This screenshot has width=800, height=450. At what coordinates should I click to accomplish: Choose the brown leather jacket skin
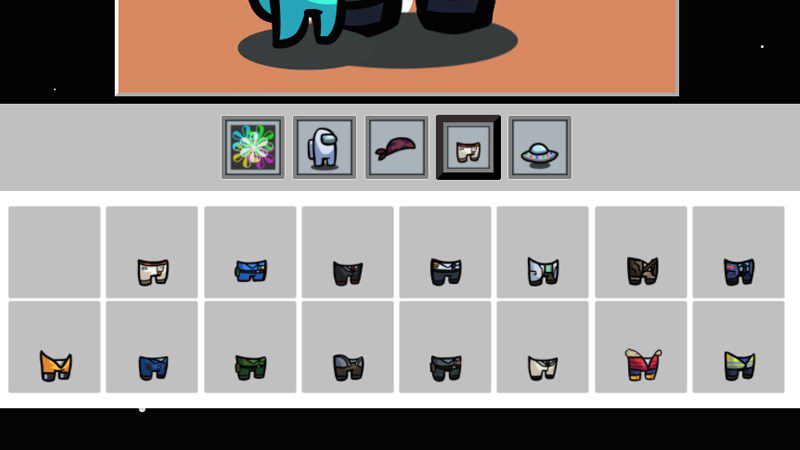pos(641,270)
